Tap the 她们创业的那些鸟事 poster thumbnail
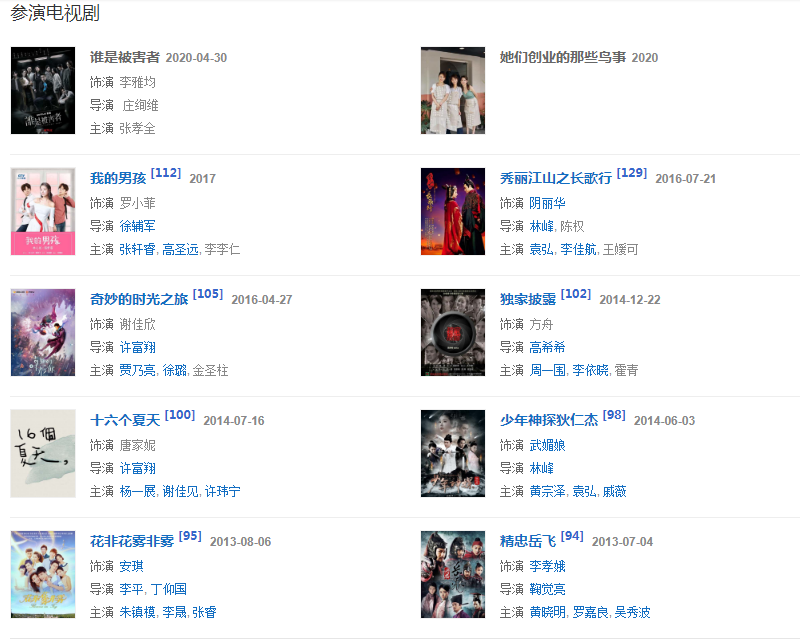The width and height of the screenshot is (800, 640). click(452, 90)
